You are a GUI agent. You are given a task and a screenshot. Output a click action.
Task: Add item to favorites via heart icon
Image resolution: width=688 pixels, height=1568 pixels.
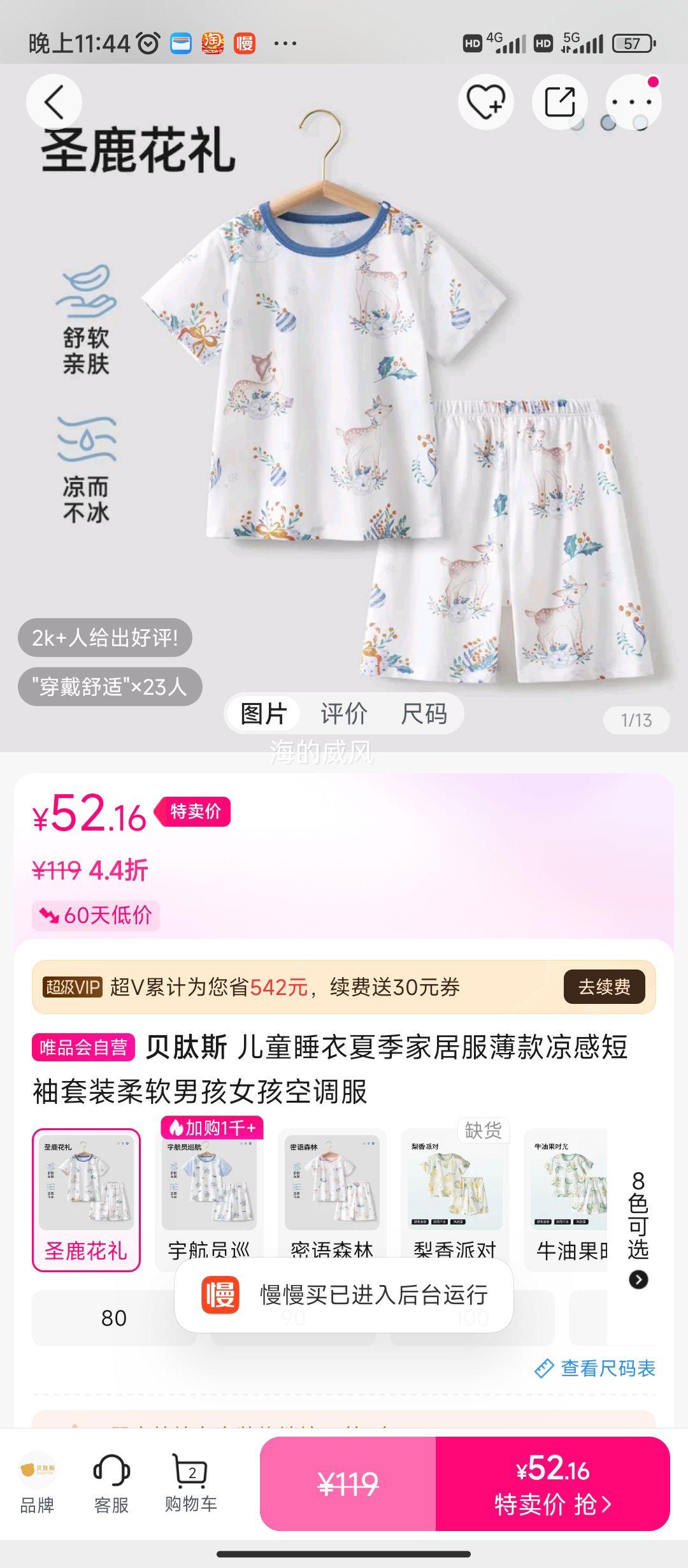click(x=487, y=102)
